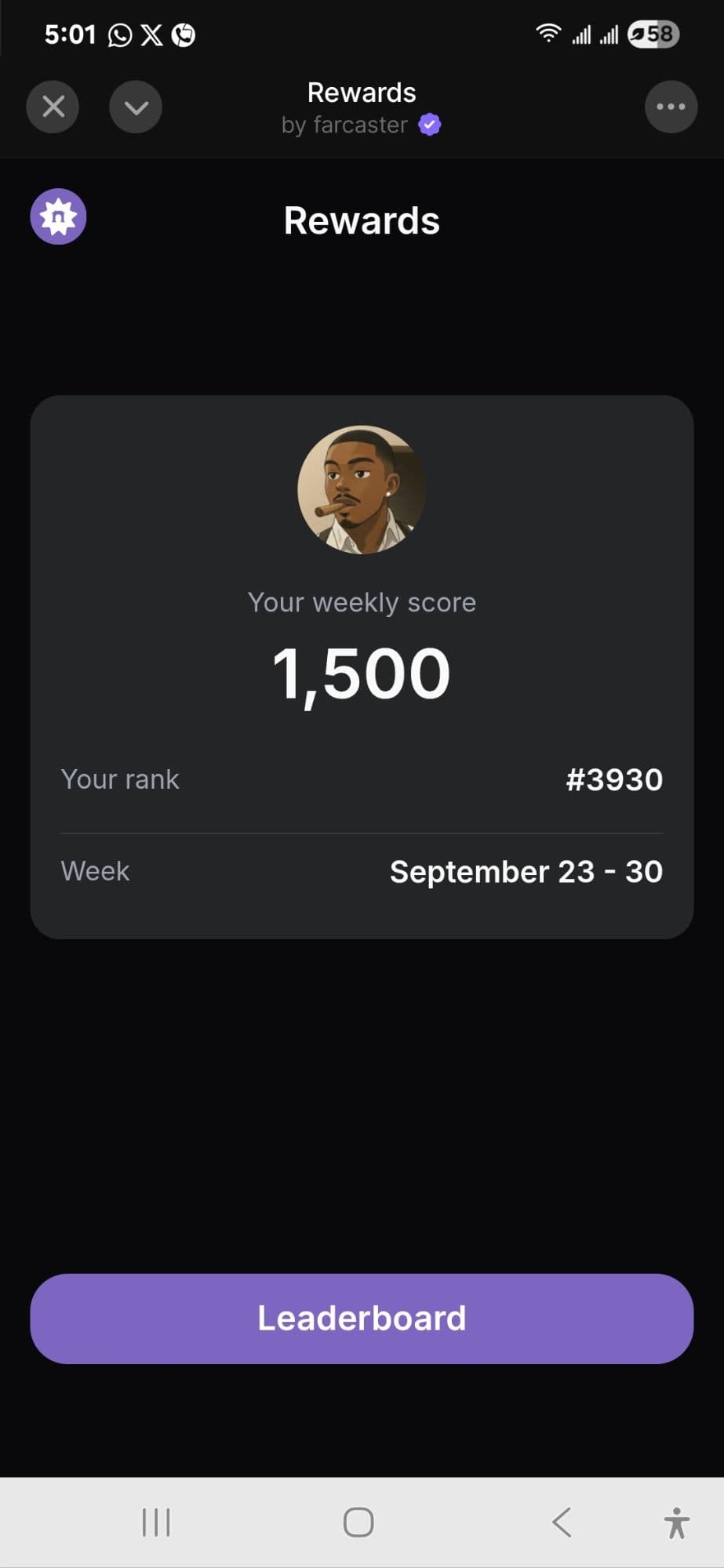724x1568 pixels.
Task: Go to the device home screen
Action: point(358,1523)
